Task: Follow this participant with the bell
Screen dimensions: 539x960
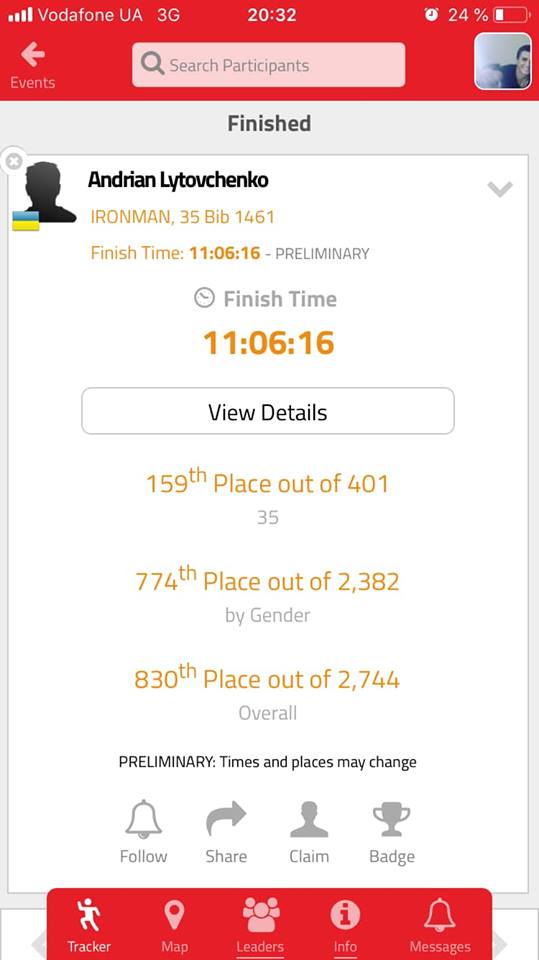Action: (143, 831)
